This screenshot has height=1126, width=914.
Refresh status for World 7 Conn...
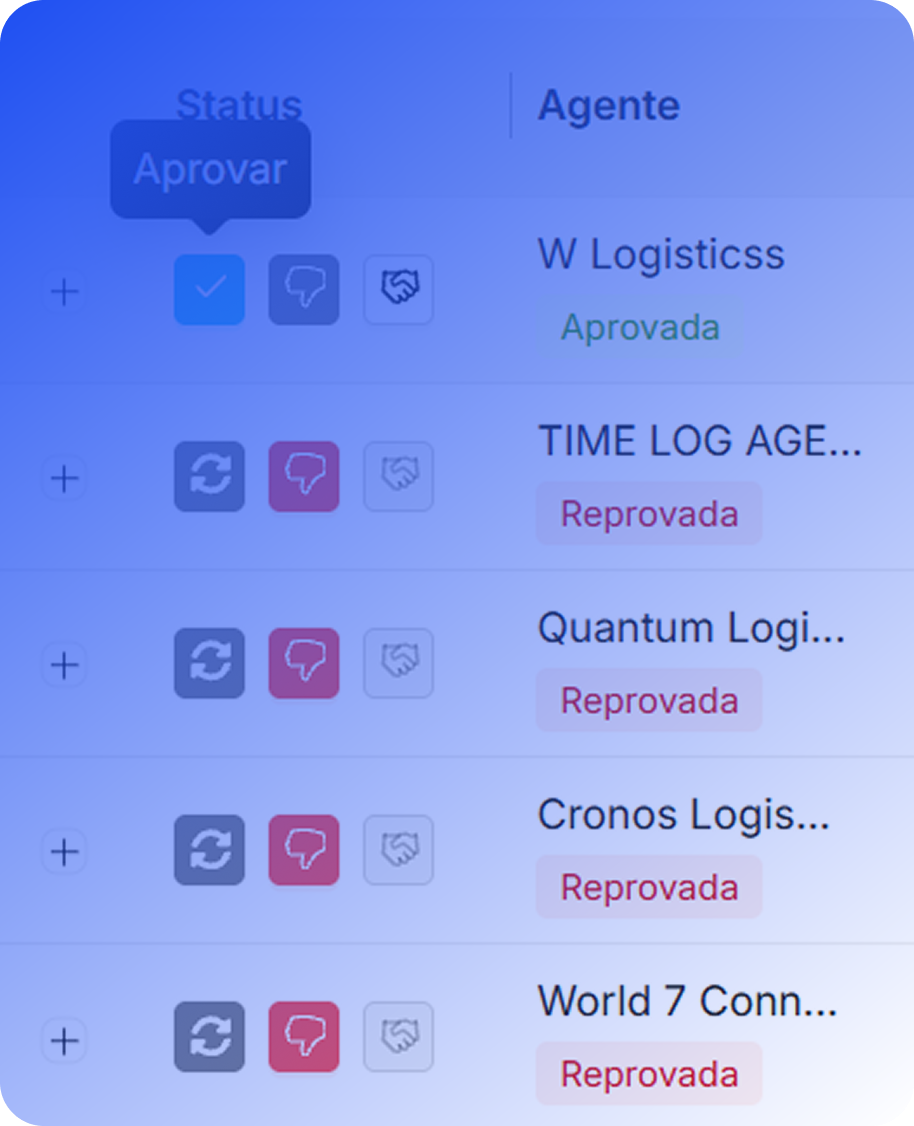click(x=209, y=1037)
